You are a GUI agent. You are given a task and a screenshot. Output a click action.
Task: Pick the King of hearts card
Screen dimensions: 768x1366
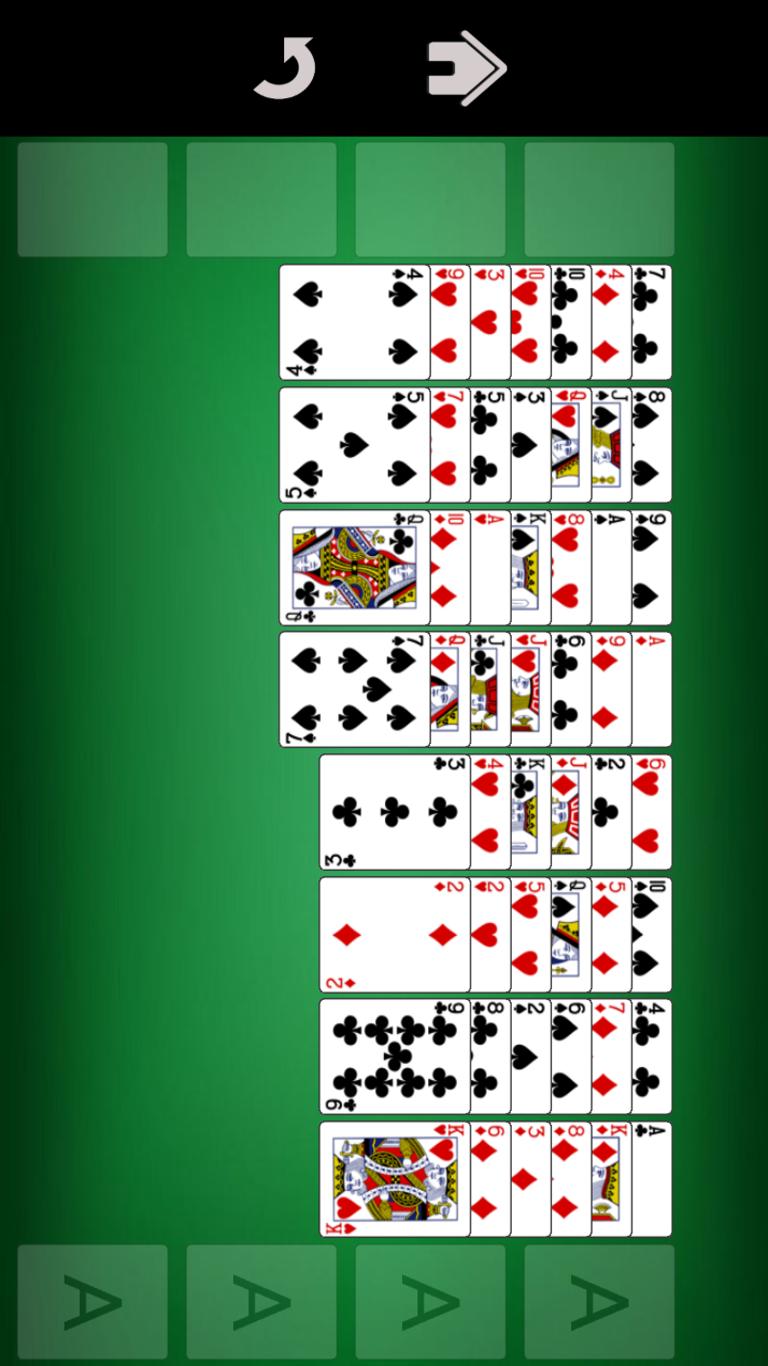click(x=395, y=1179)
